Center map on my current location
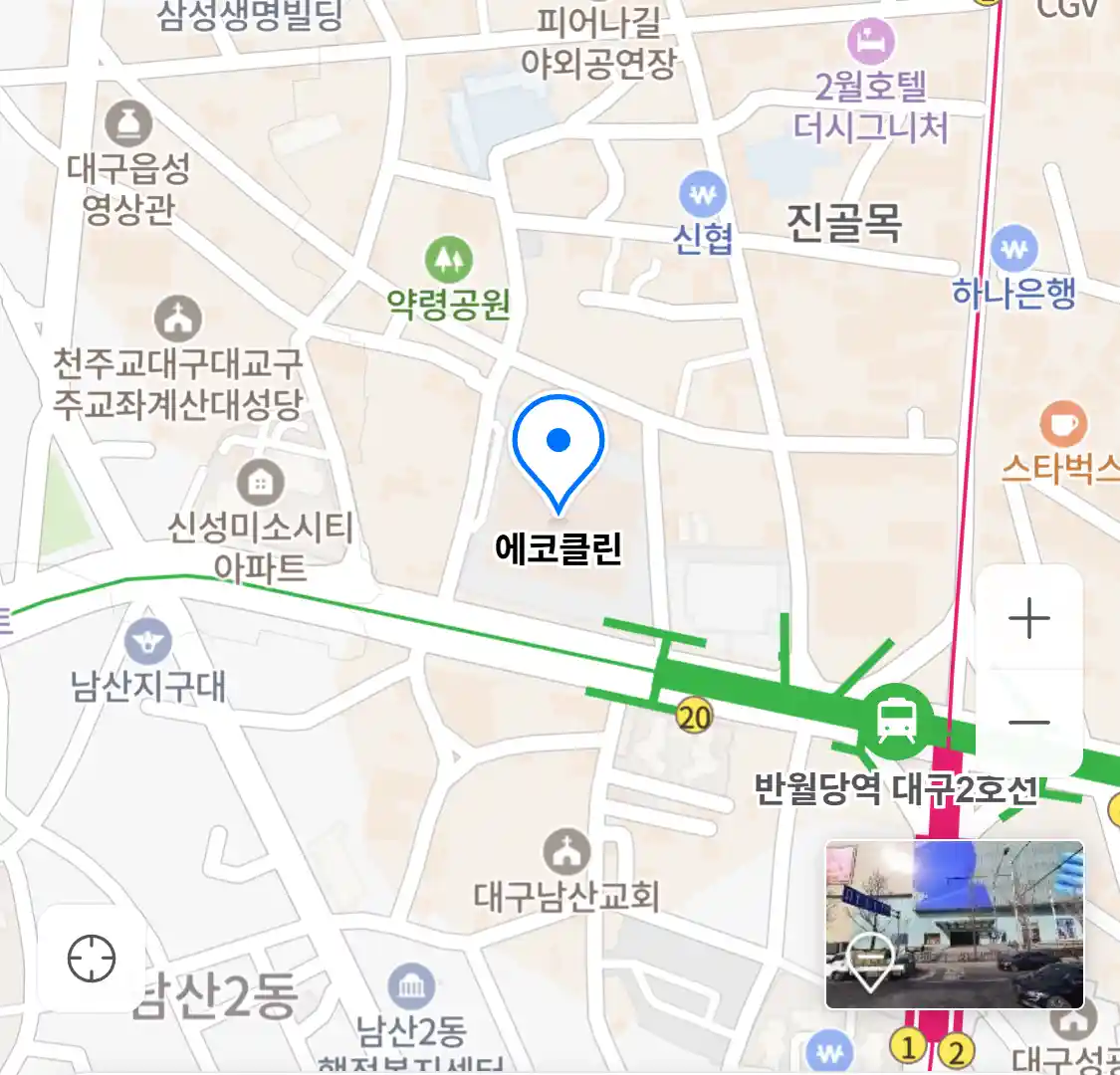Viewport: 1120px width, 1075px height. click(x=92, y=960)
